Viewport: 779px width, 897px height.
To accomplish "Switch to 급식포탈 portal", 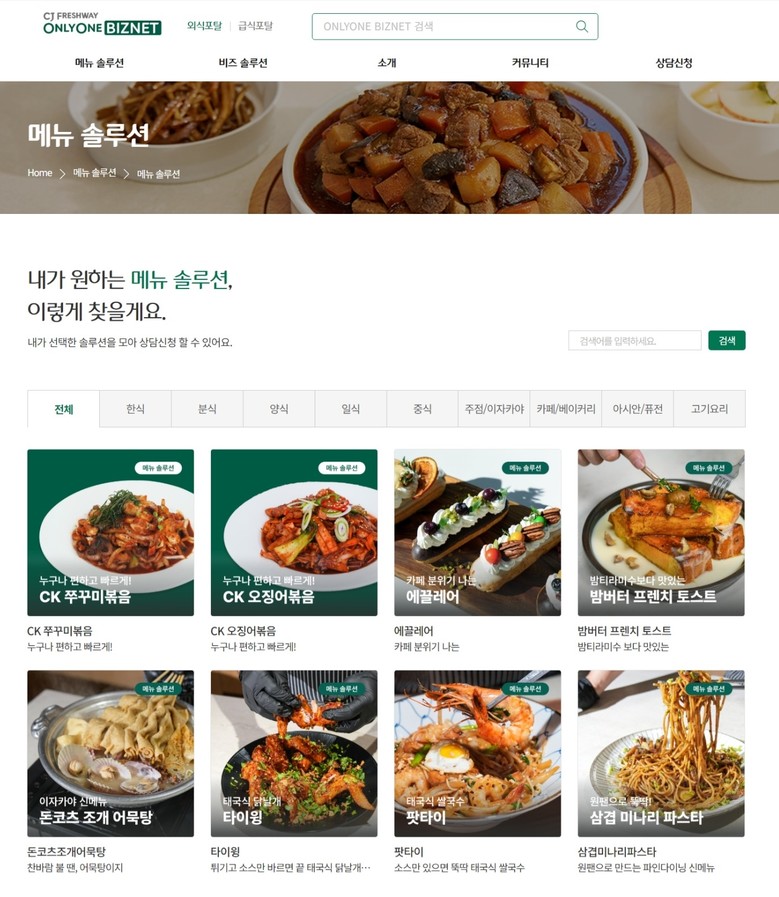I will (x=255, y=26).
